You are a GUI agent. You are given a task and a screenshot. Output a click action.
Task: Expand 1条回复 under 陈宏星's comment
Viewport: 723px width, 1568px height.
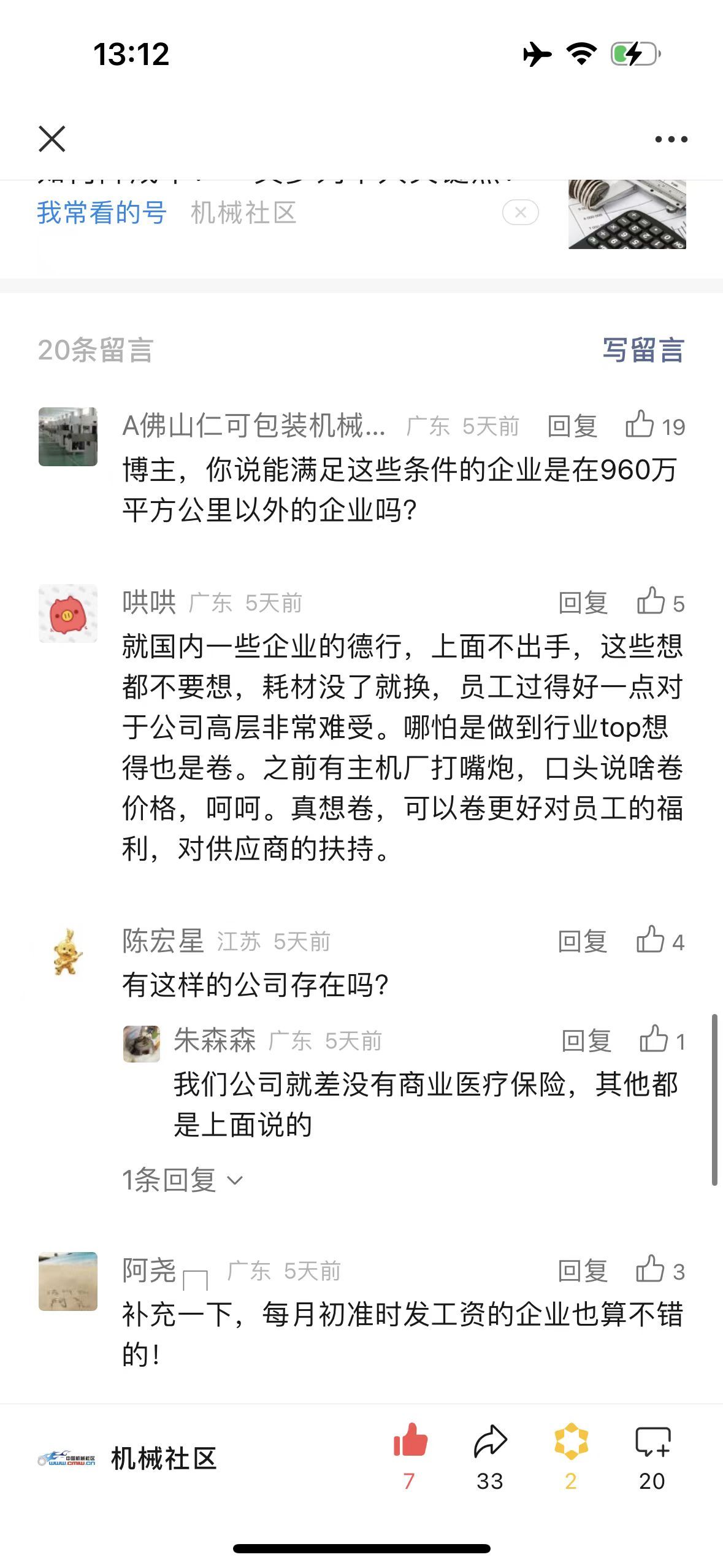click(182, 1180)
